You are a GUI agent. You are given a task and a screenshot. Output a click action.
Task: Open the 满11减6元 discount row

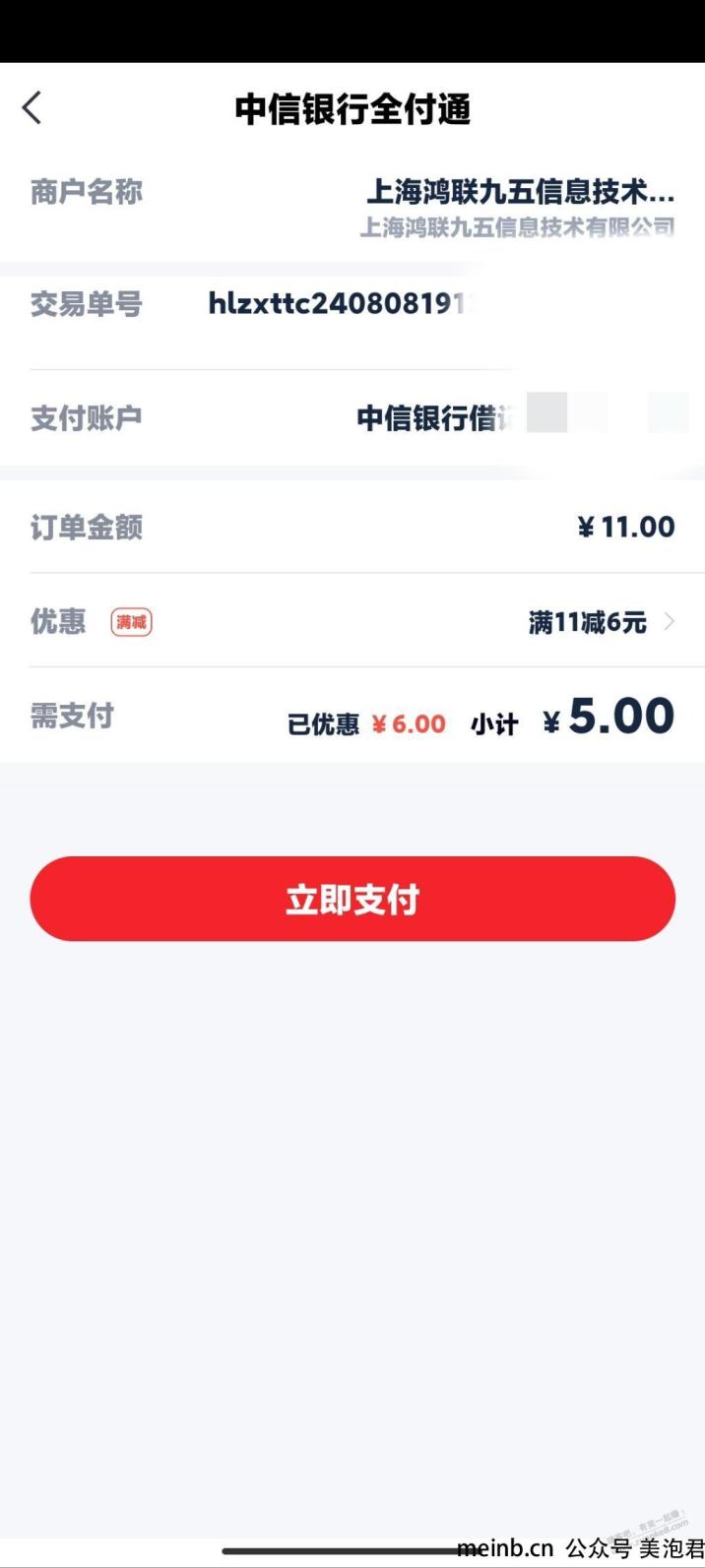click(x=352, y=621)
